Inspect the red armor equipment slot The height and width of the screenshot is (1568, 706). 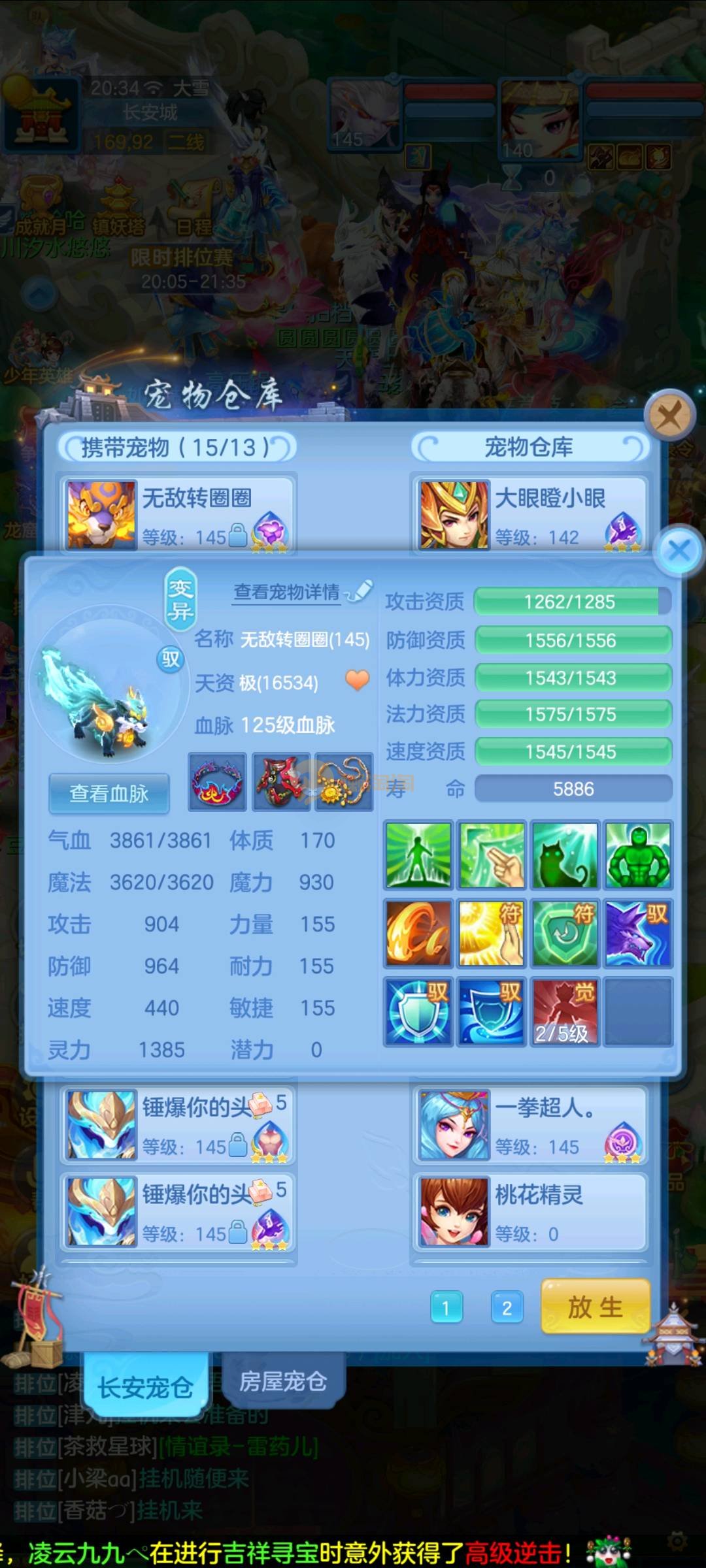(281, 782)
